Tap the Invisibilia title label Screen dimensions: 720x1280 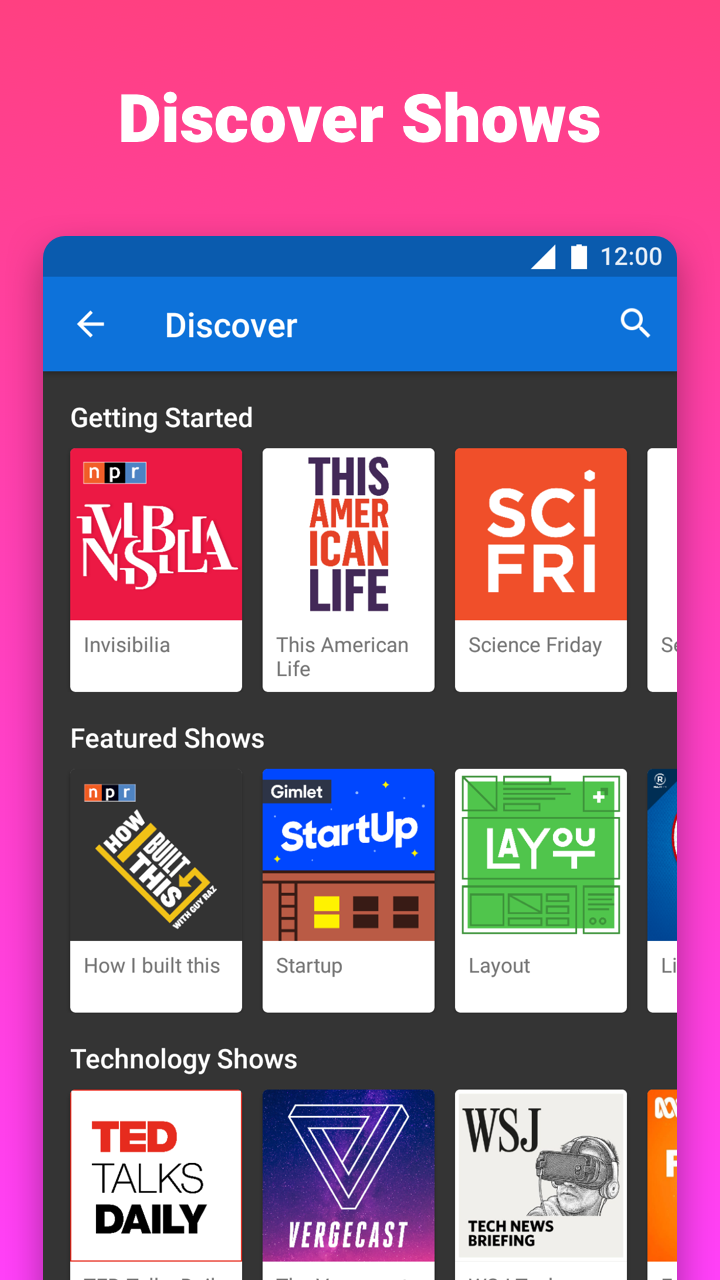[127, 645]
